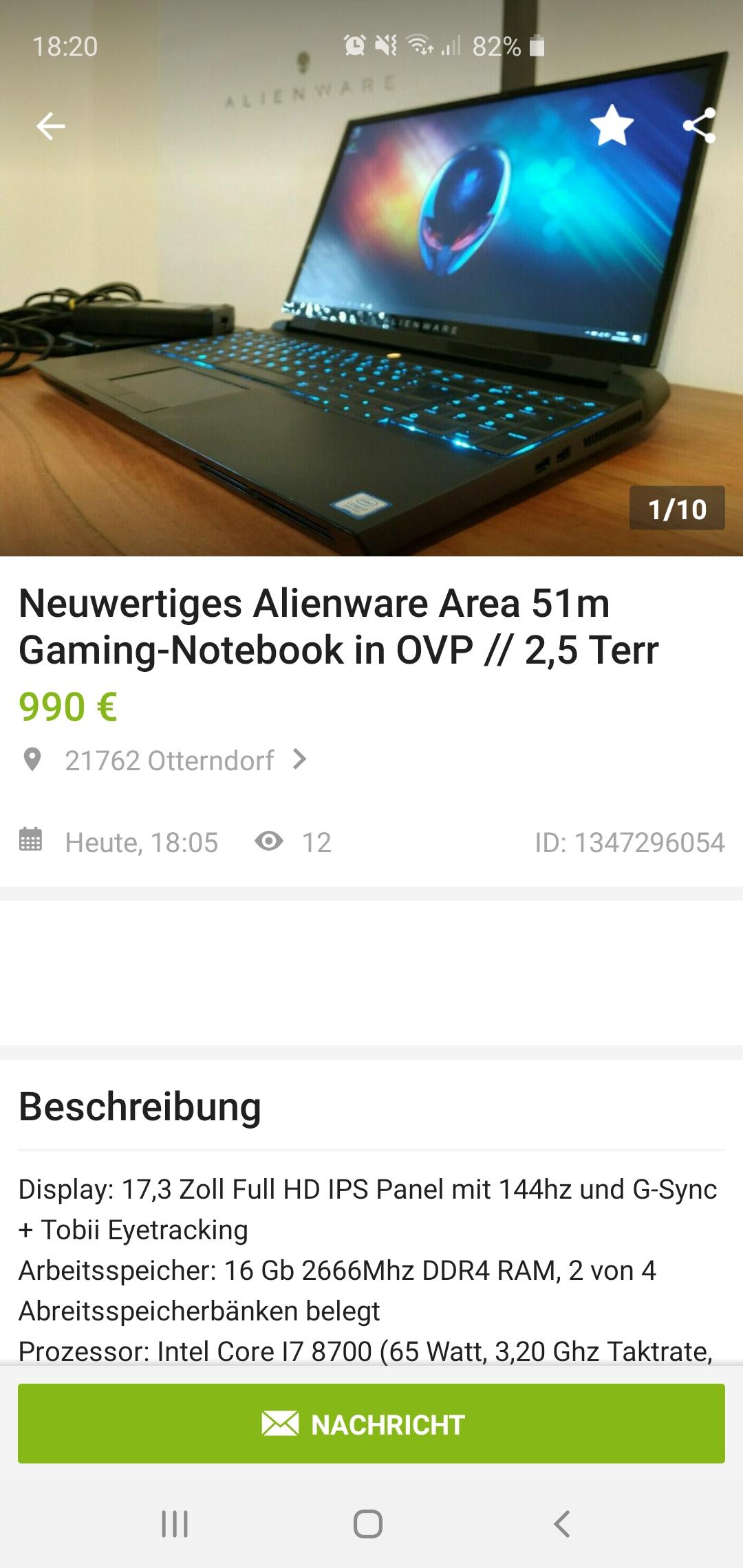The image size is (743, 1568).
Task: Share this Alienware listing
Action: (700, 125)
